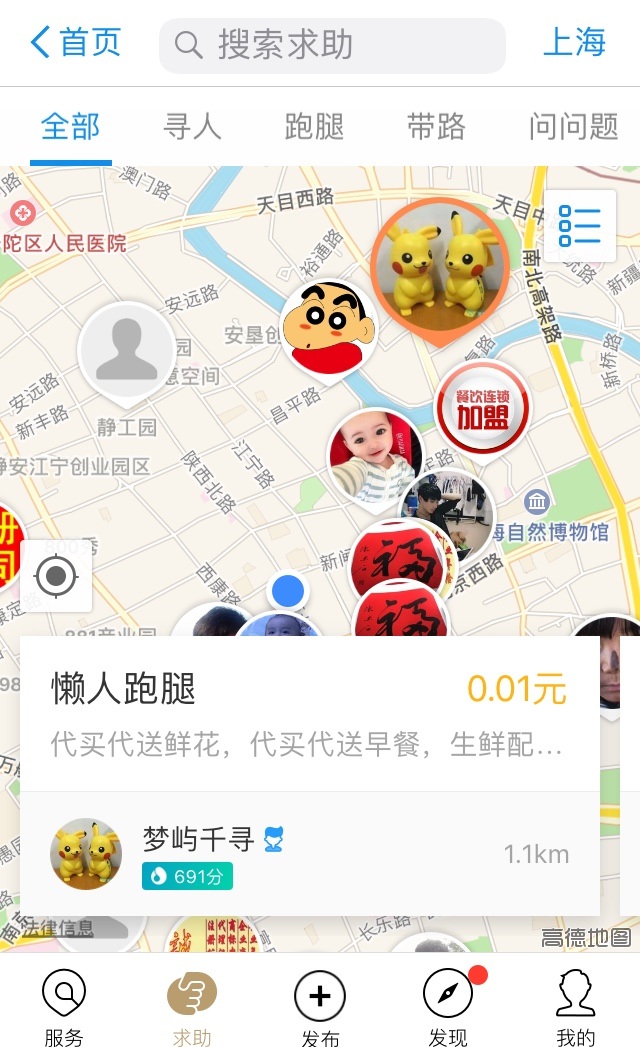View 梦屿千寻's profile row
640x1047 pixels.
pos(309,854)
